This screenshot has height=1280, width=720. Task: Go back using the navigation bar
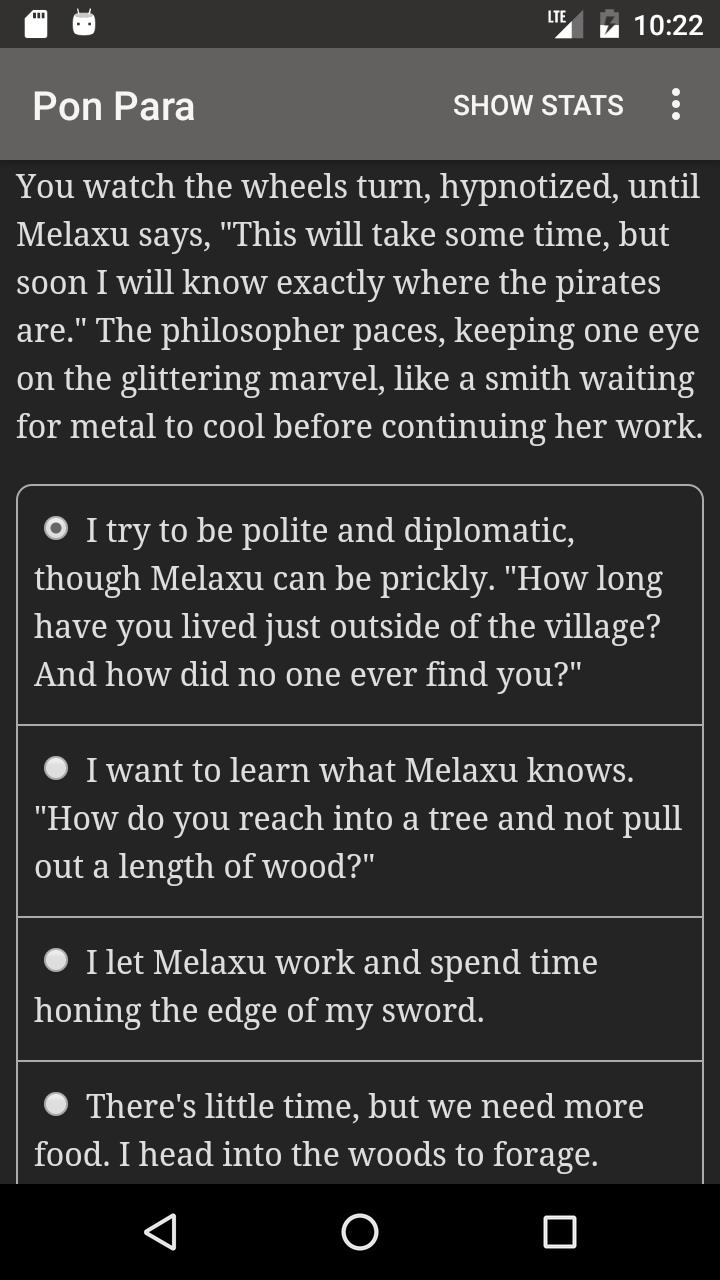160,1232
